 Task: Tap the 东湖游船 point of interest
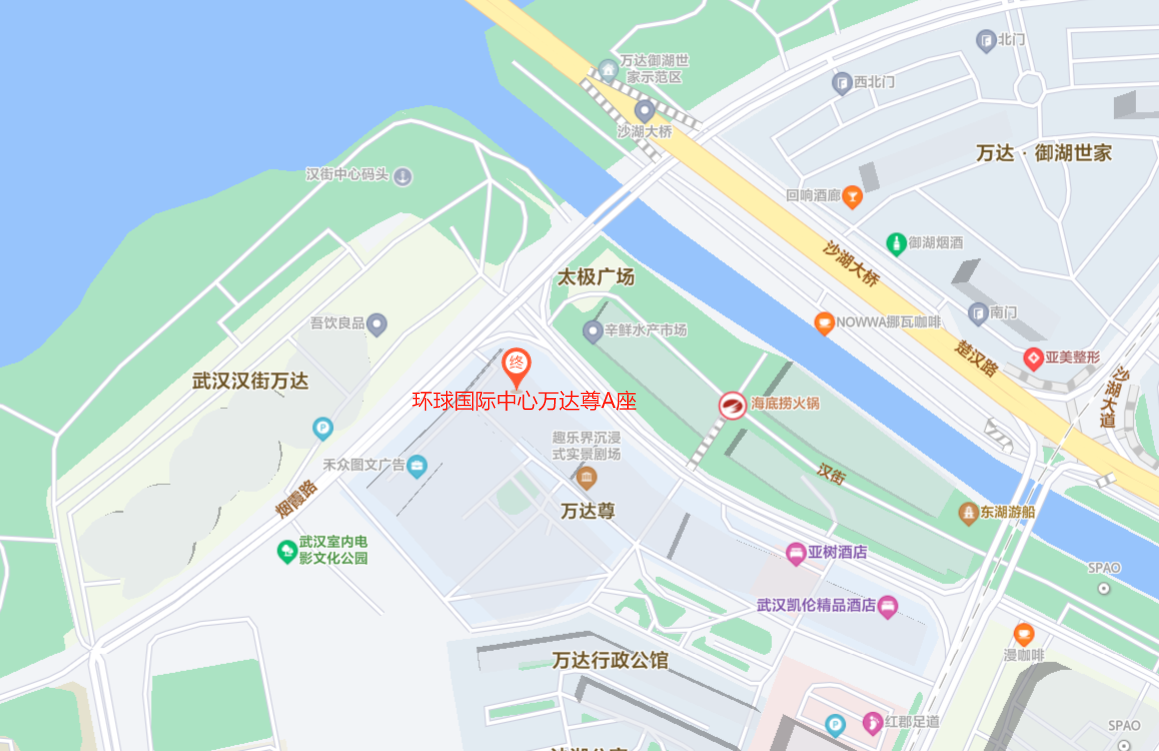968,513
